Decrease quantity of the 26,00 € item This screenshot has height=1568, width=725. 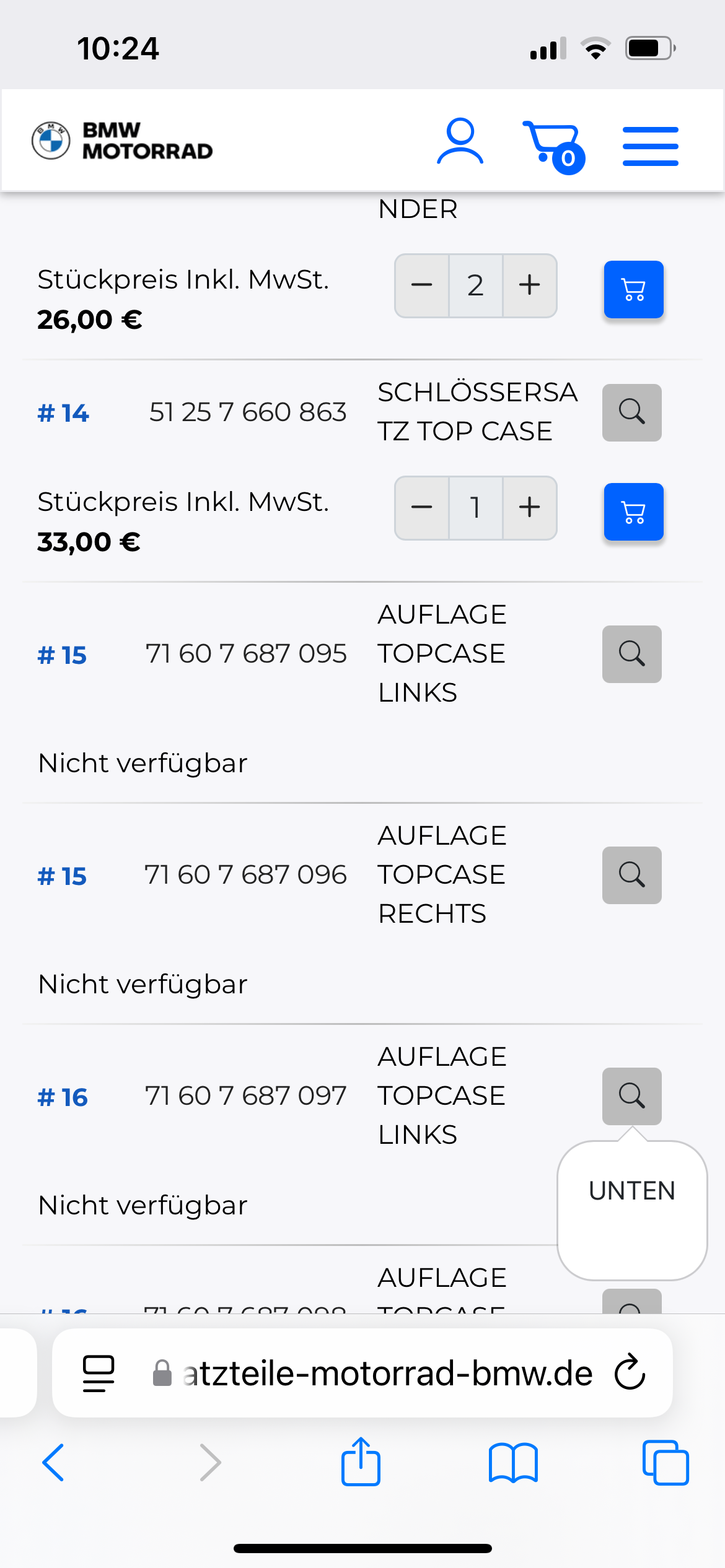click(422, 285)
